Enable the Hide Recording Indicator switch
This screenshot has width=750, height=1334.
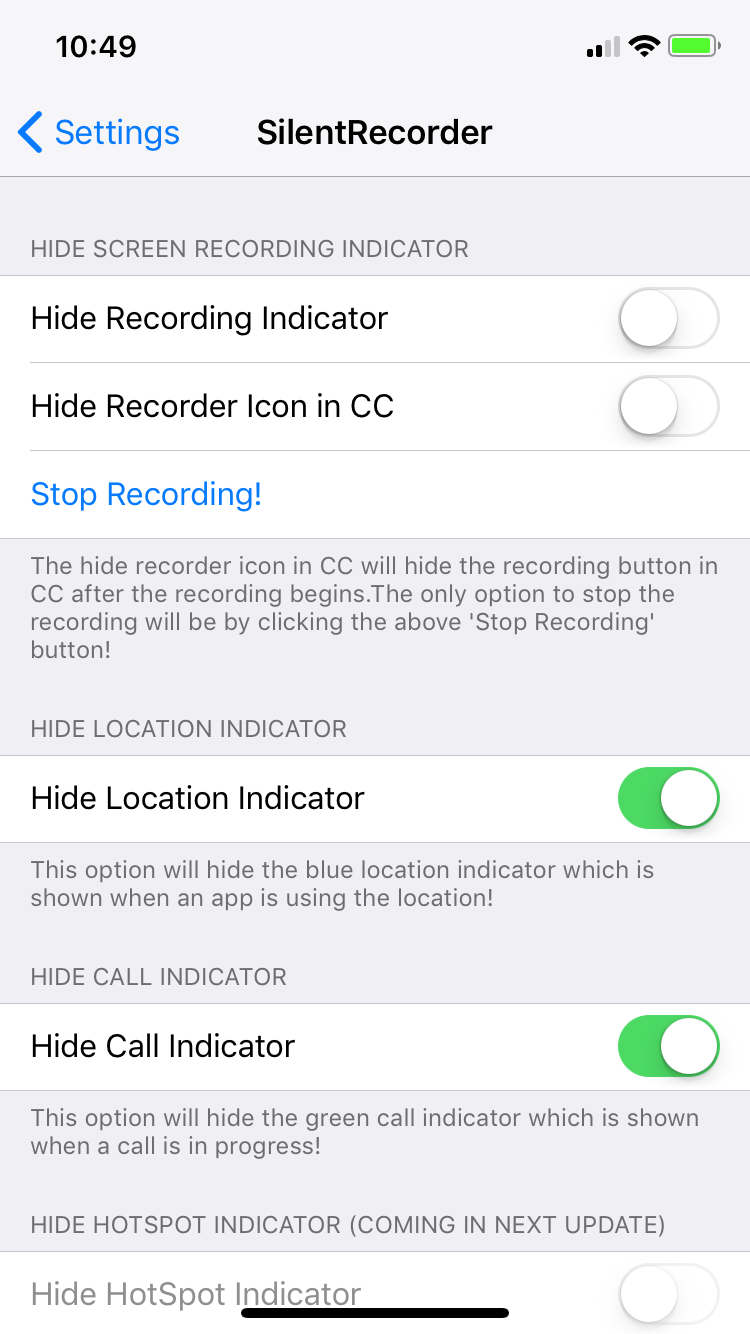[x=669, y=318]
